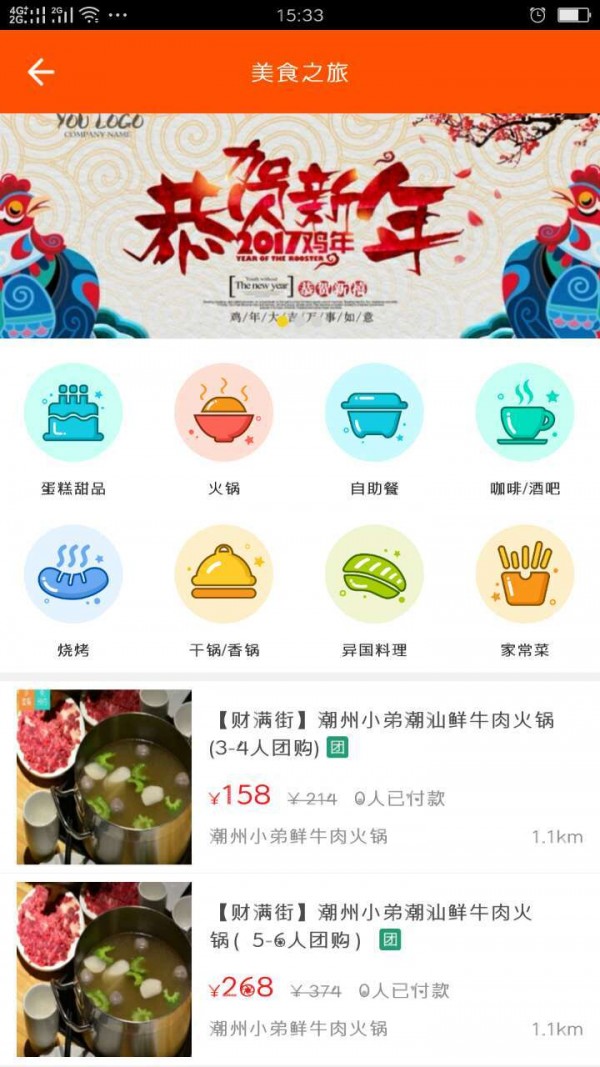Go back using the top-left arrow
Screen dimensions: 600x1067
point(40,72)
